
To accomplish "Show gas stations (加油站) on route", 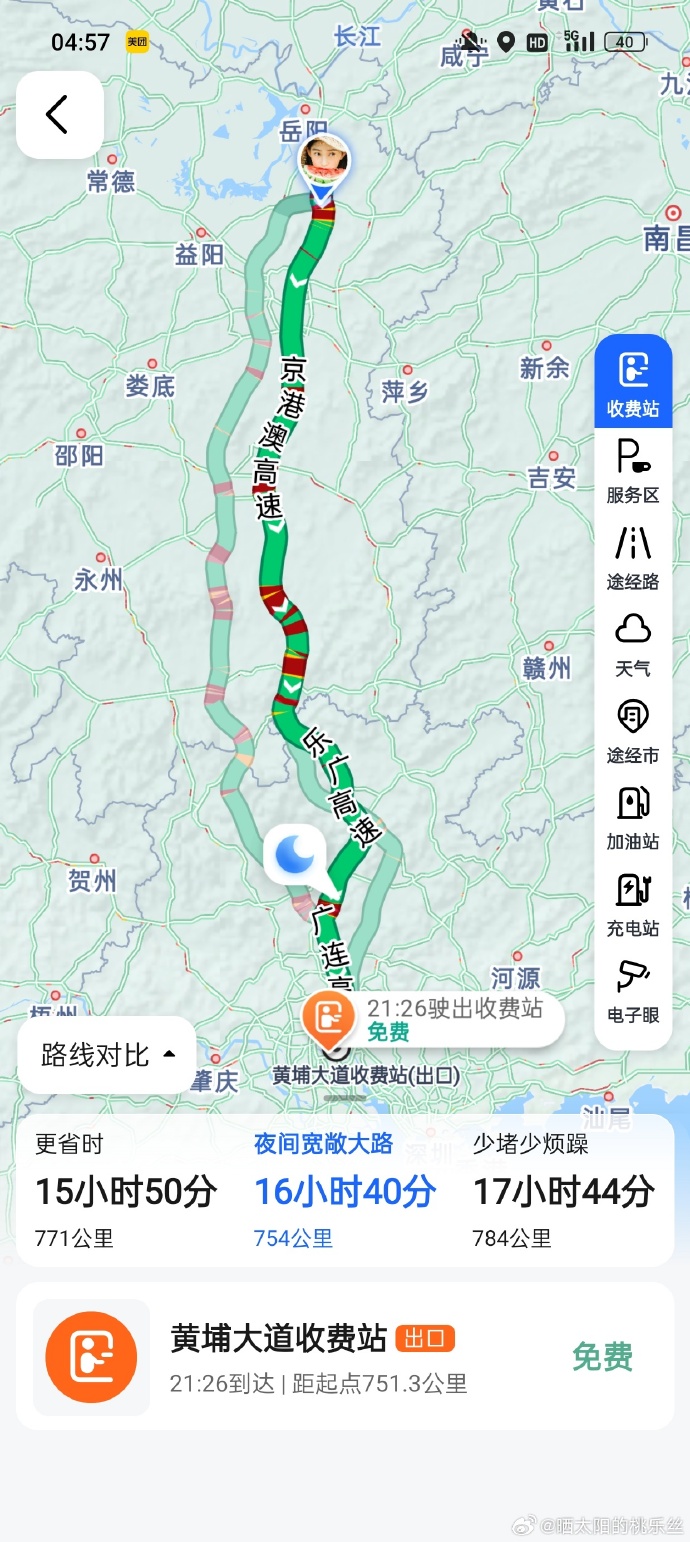I will pyautogui.click(x=633, y=818).
